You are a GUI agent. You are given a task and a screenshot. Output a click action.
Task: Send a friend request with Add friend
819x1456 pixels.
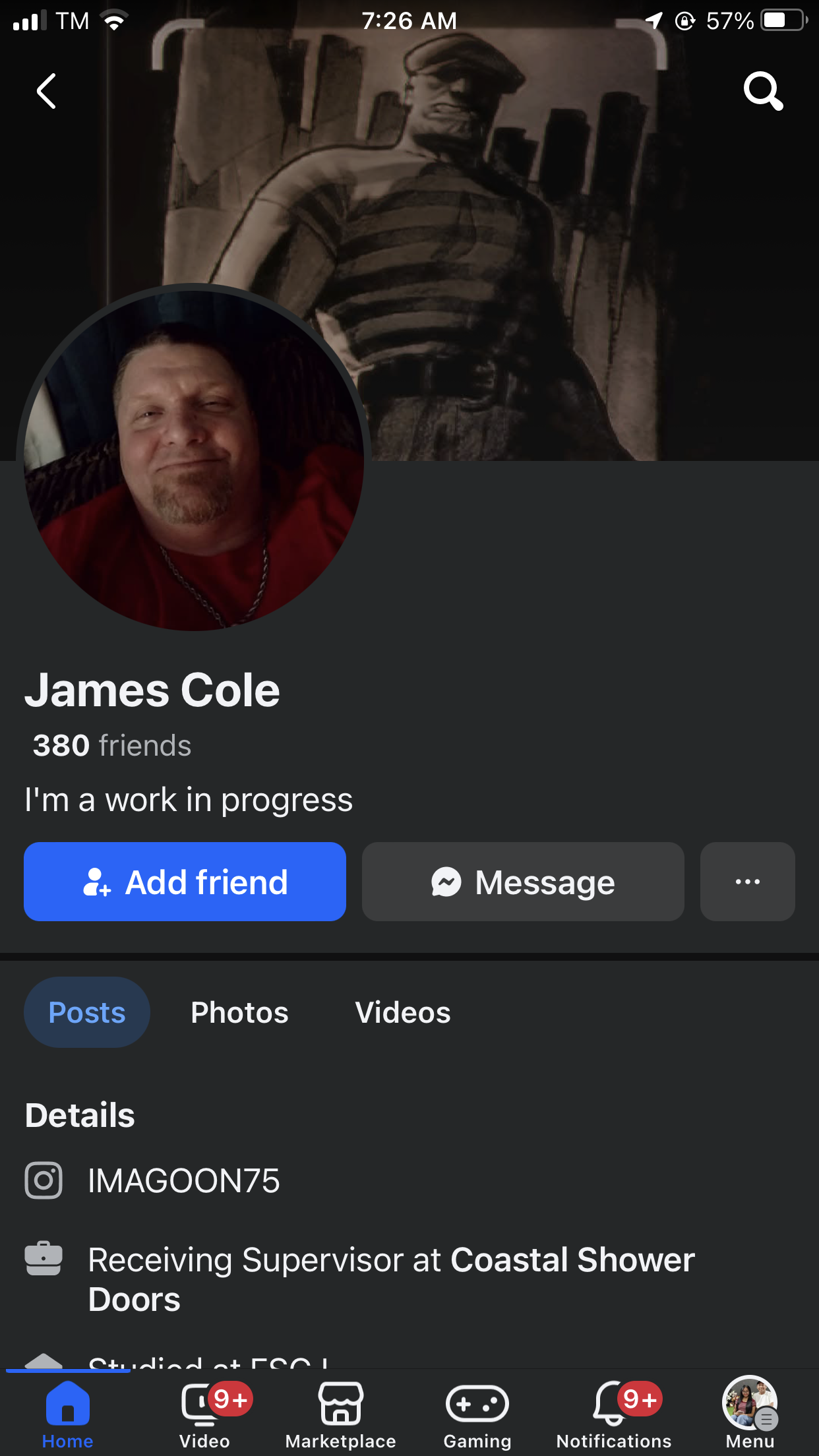(x=185, y=882)
